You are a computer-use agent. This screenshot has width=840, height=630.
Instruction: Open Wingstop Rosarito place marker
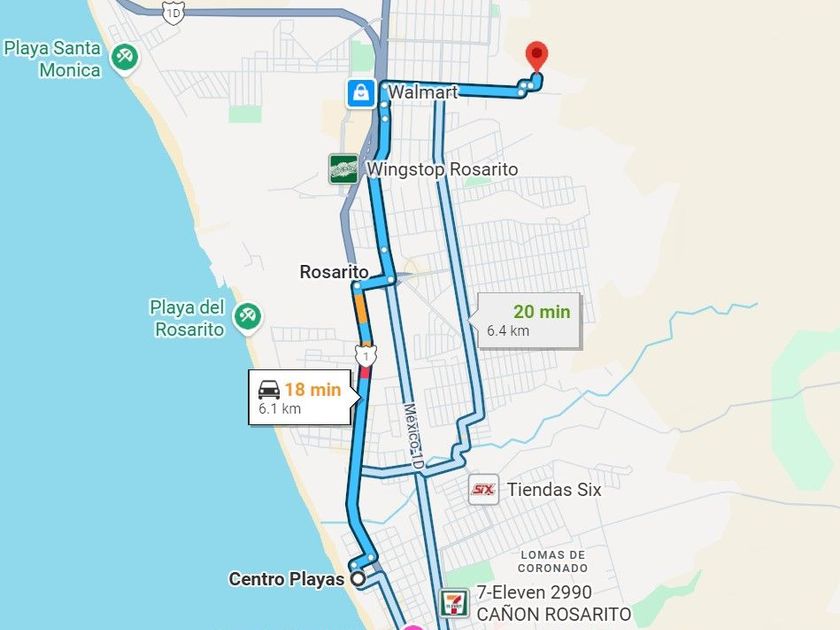343,169
